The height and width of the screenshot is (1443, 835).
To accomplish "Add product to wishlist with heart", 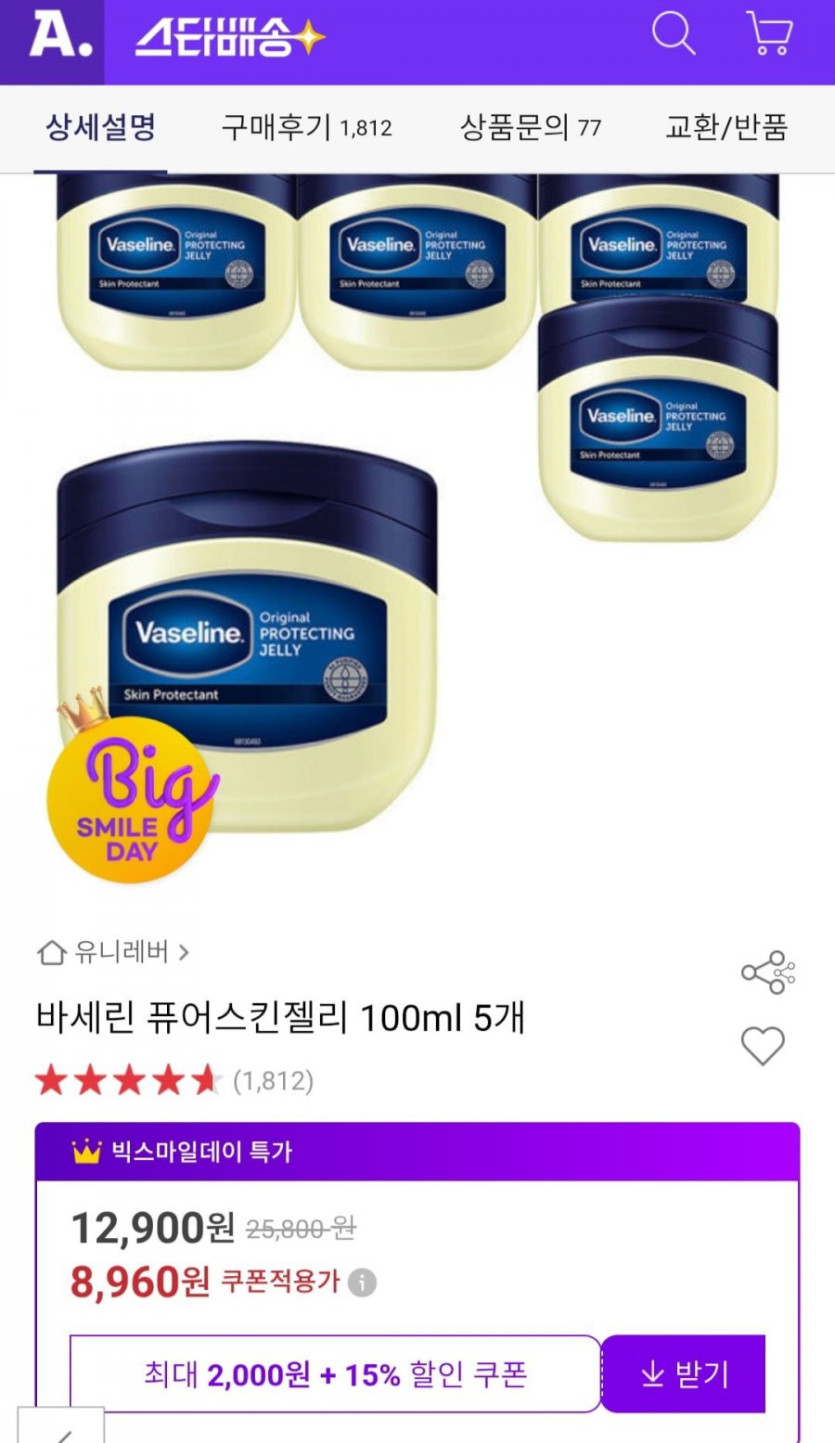I will [762, 1046].
